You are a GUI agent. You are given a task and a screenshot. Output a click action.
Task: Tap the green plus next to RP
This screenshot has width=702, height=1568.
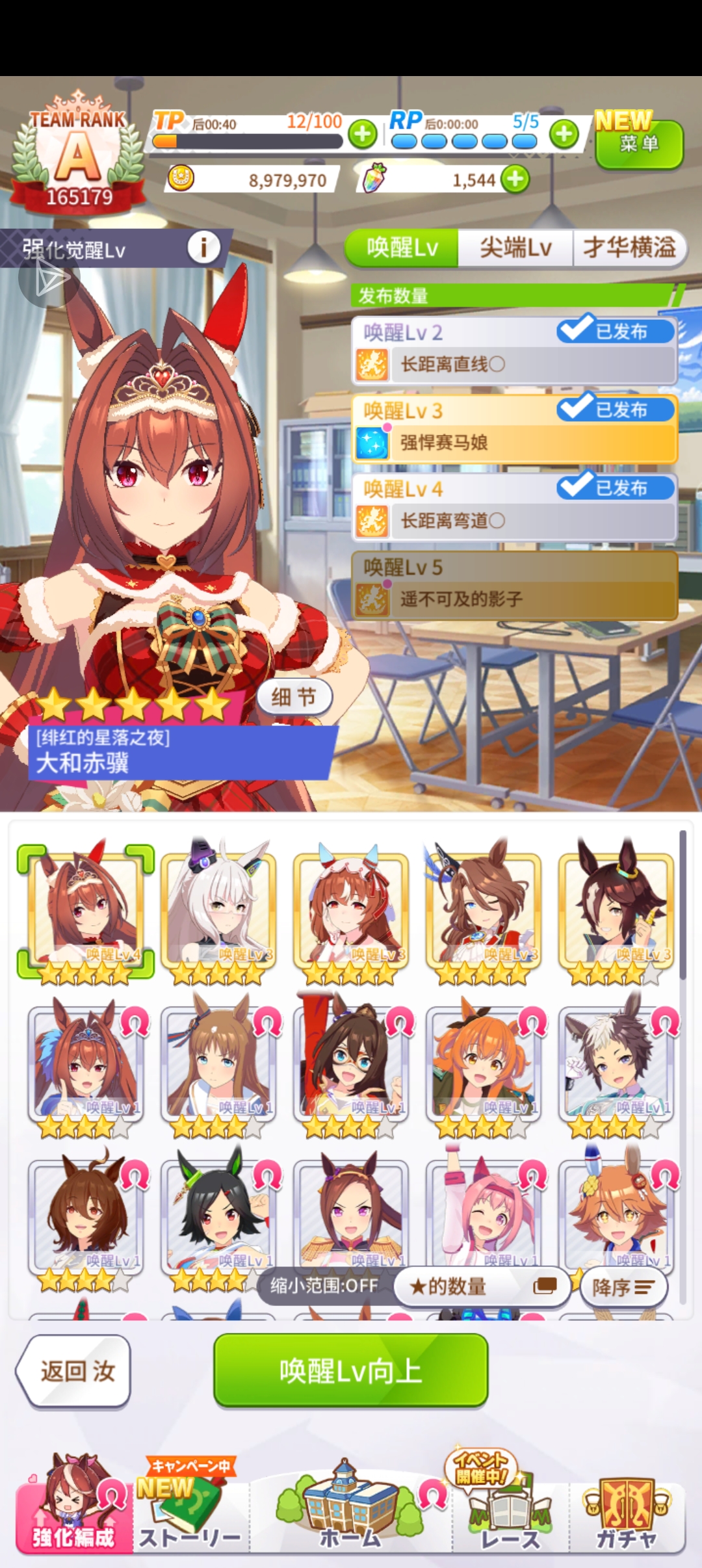pos(564,134)
